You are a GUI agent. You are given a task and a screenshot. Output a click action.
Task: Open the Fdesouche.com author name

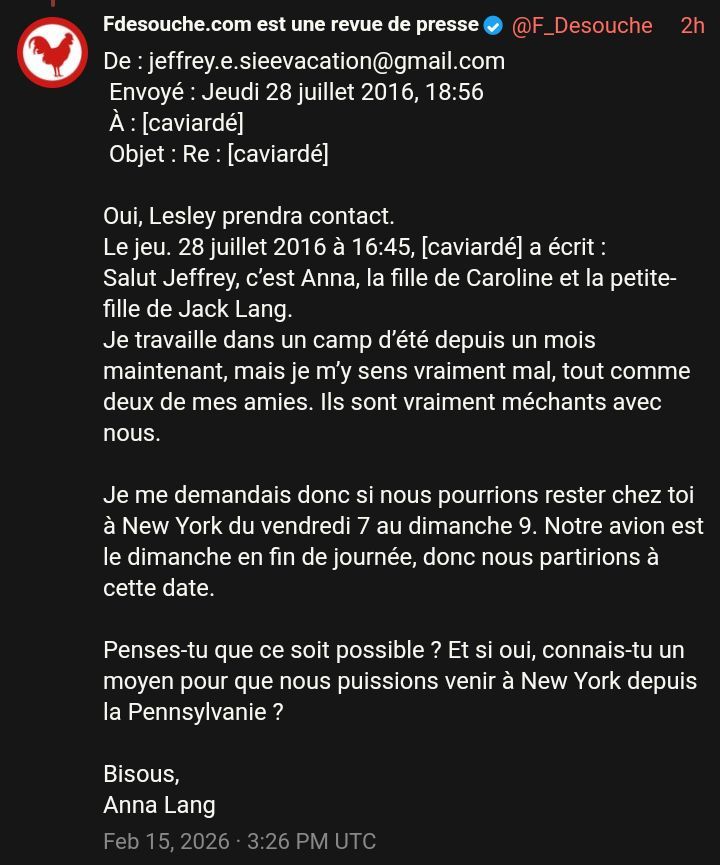290,25
